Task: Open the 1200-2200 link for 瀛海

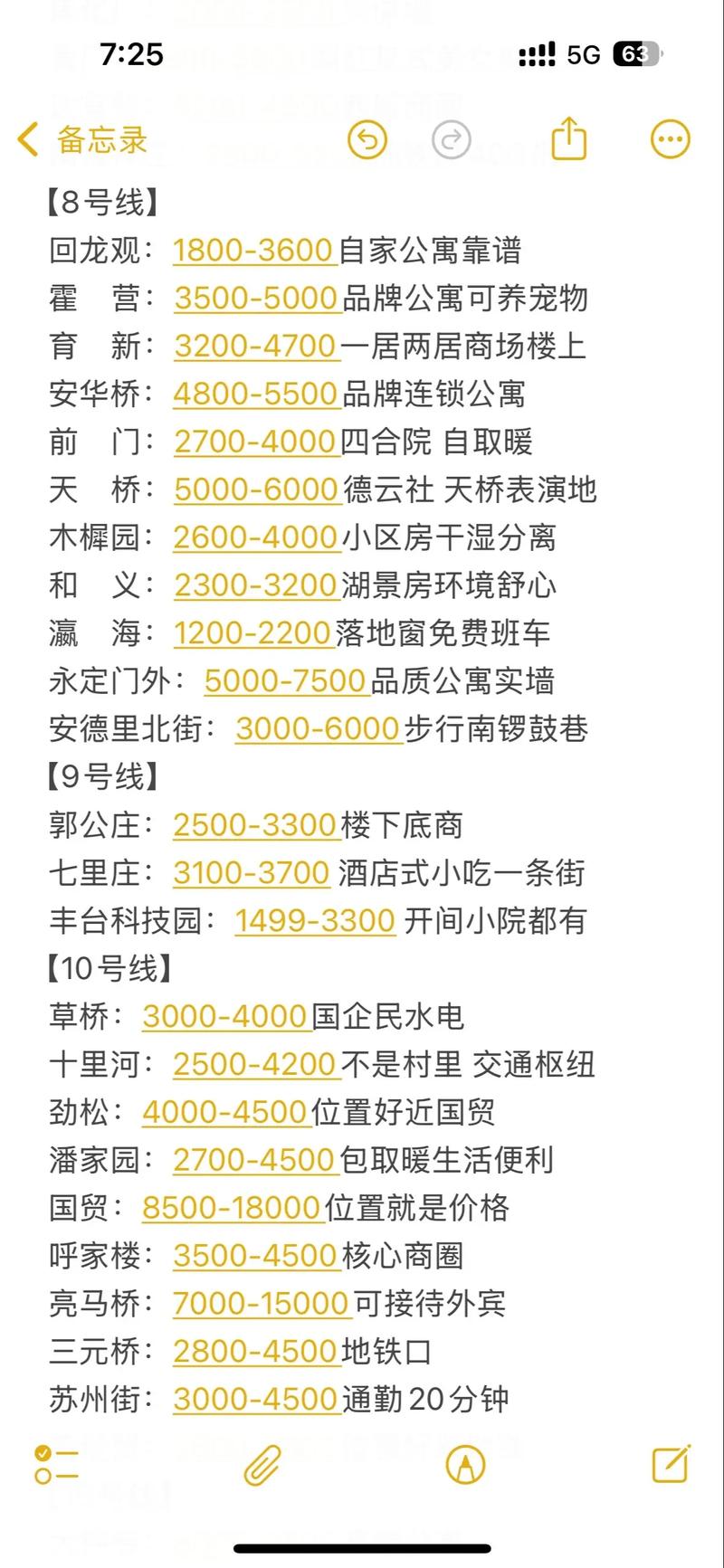Action: pyautogui.click(x=254, y=633)
